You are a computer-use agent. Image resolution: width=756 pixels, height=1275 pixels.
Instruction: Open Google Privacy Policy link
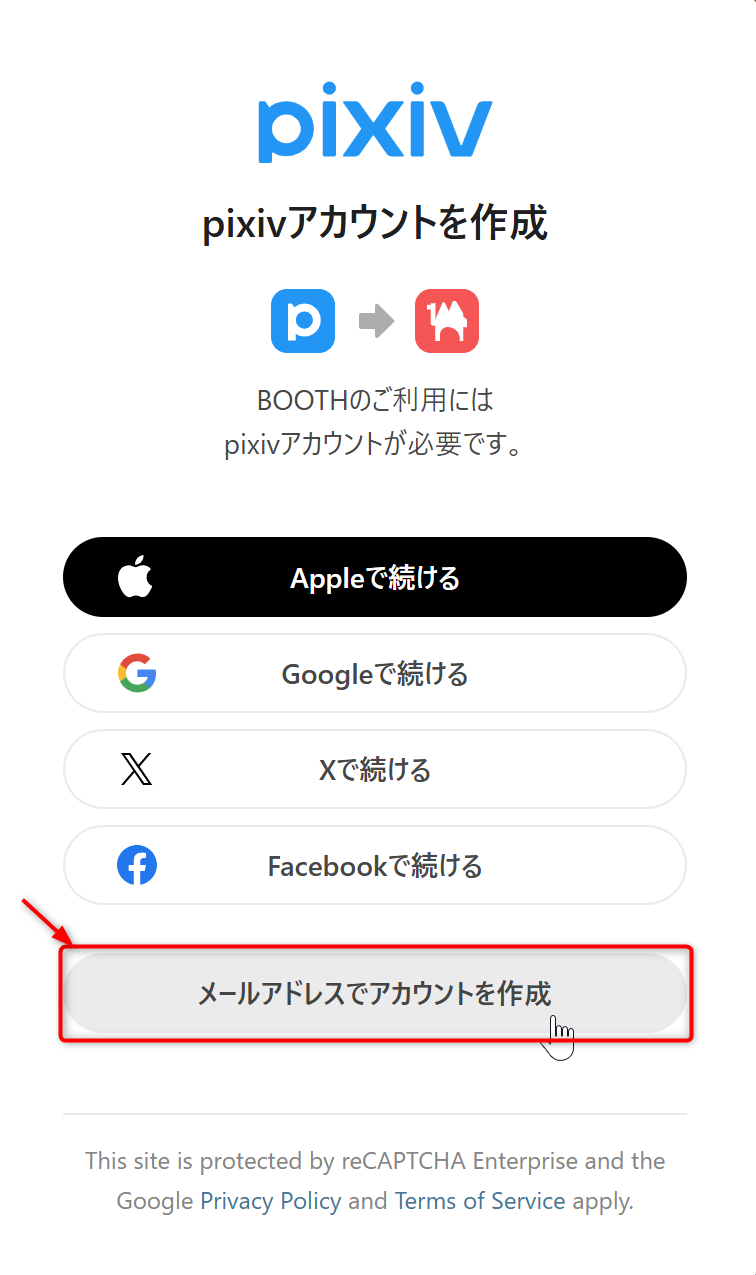[x=270, y=1200]
